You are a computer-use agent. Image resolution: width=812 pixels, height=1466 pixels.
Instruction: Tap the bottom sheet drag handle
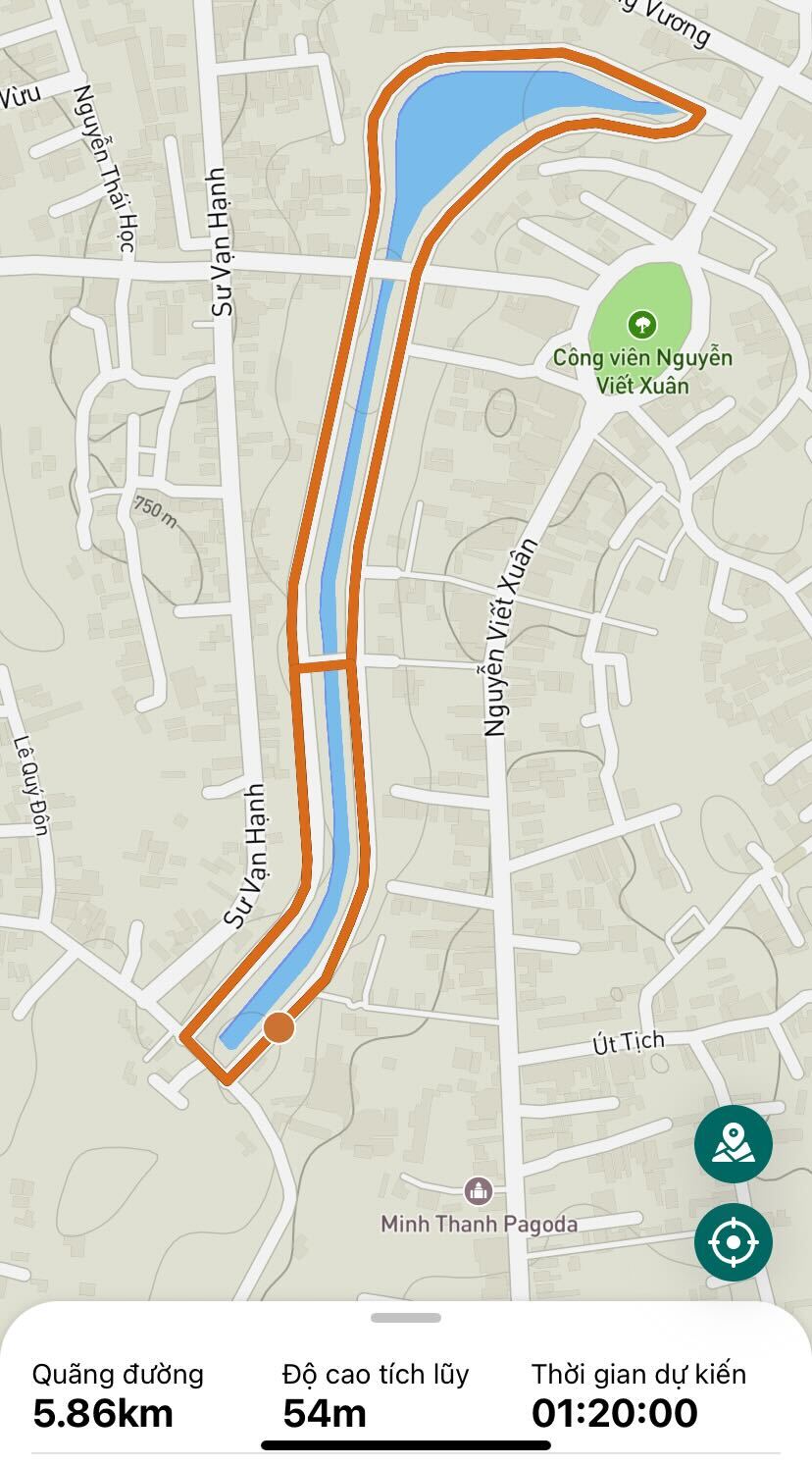[x=406, y=1317]
